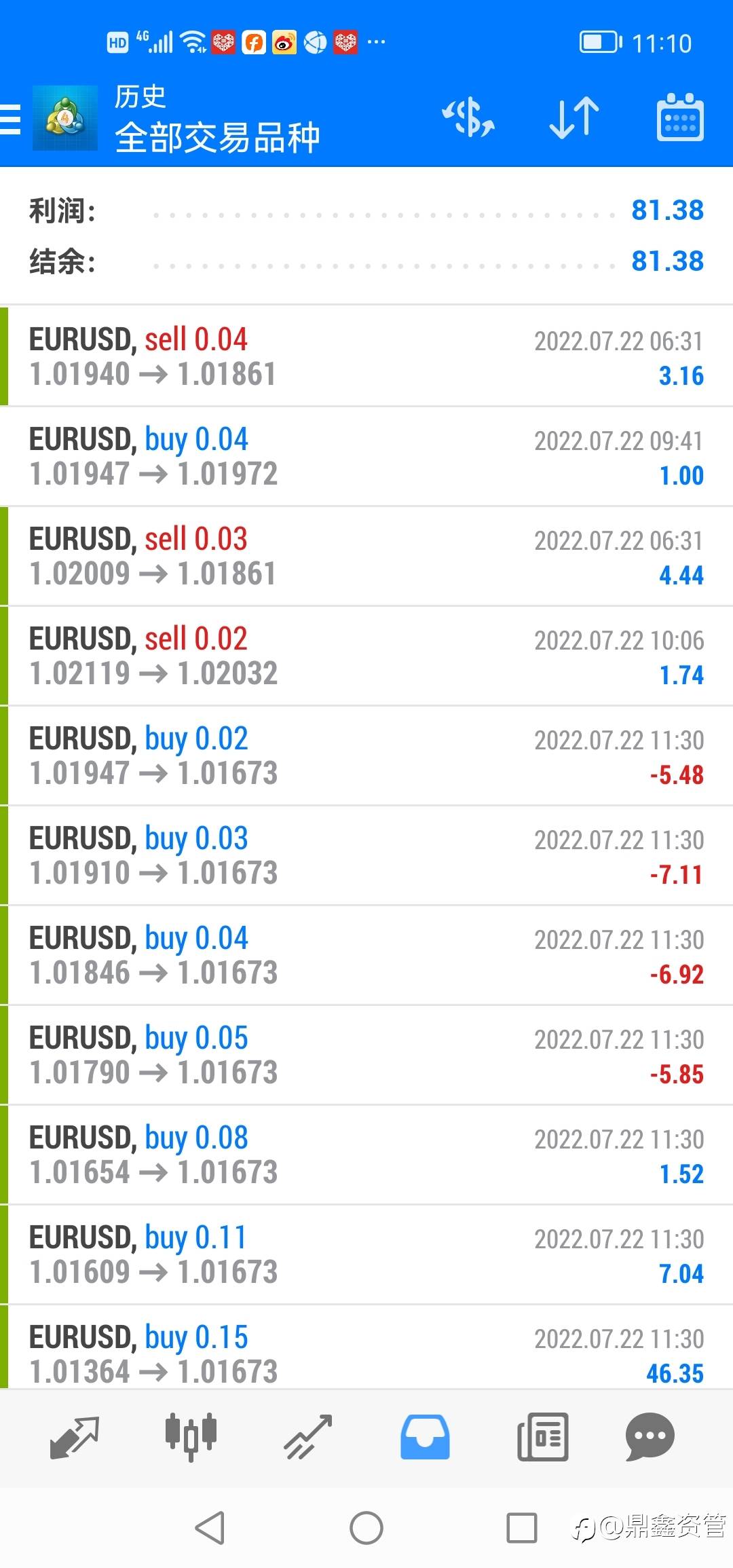Switch to the Trade tab
This screenshot has height=1568, width=733.
click(308, 1437)
